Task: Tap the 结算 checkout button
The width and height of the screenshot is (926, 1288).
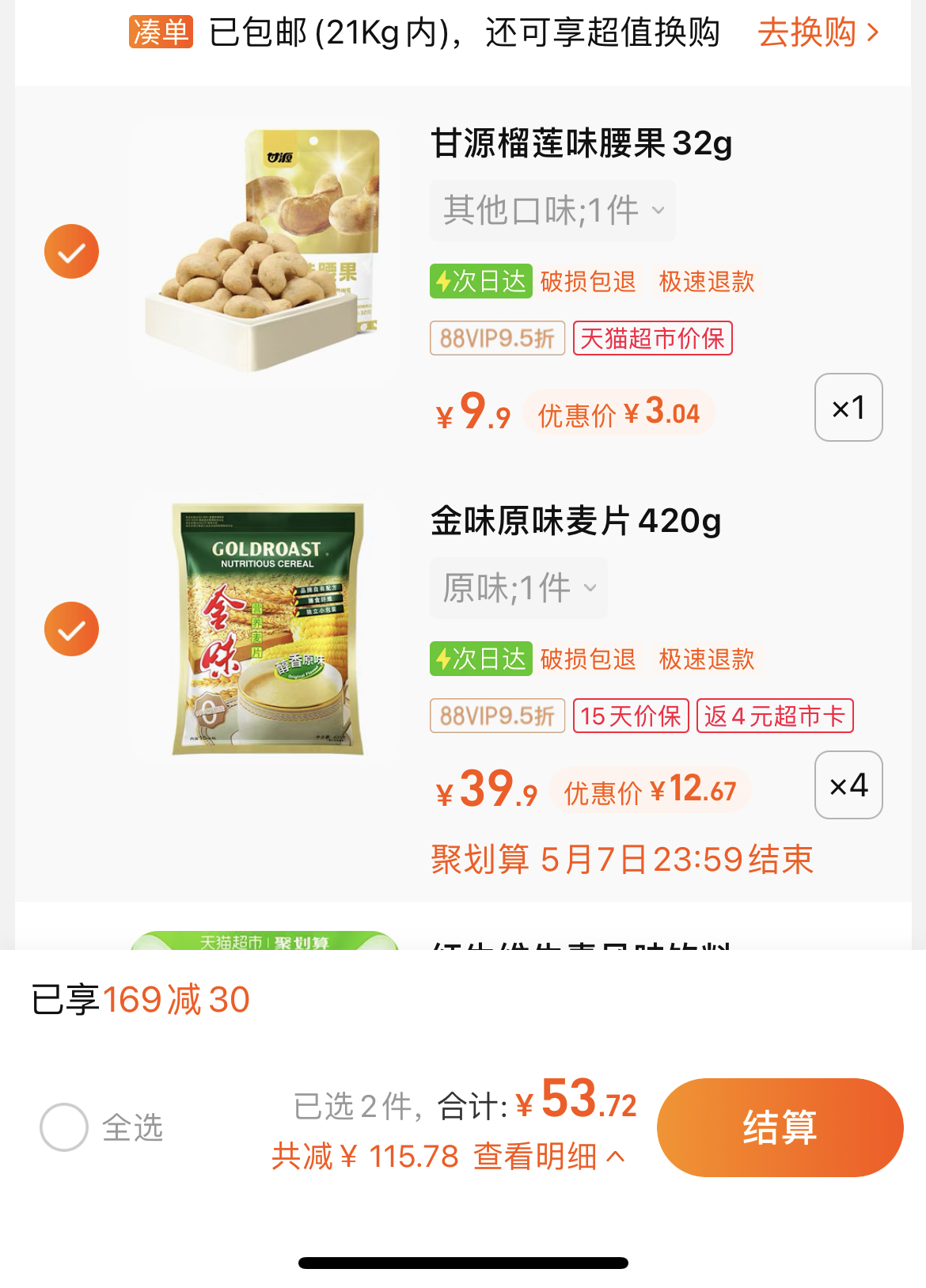Action: [779, 1127]
